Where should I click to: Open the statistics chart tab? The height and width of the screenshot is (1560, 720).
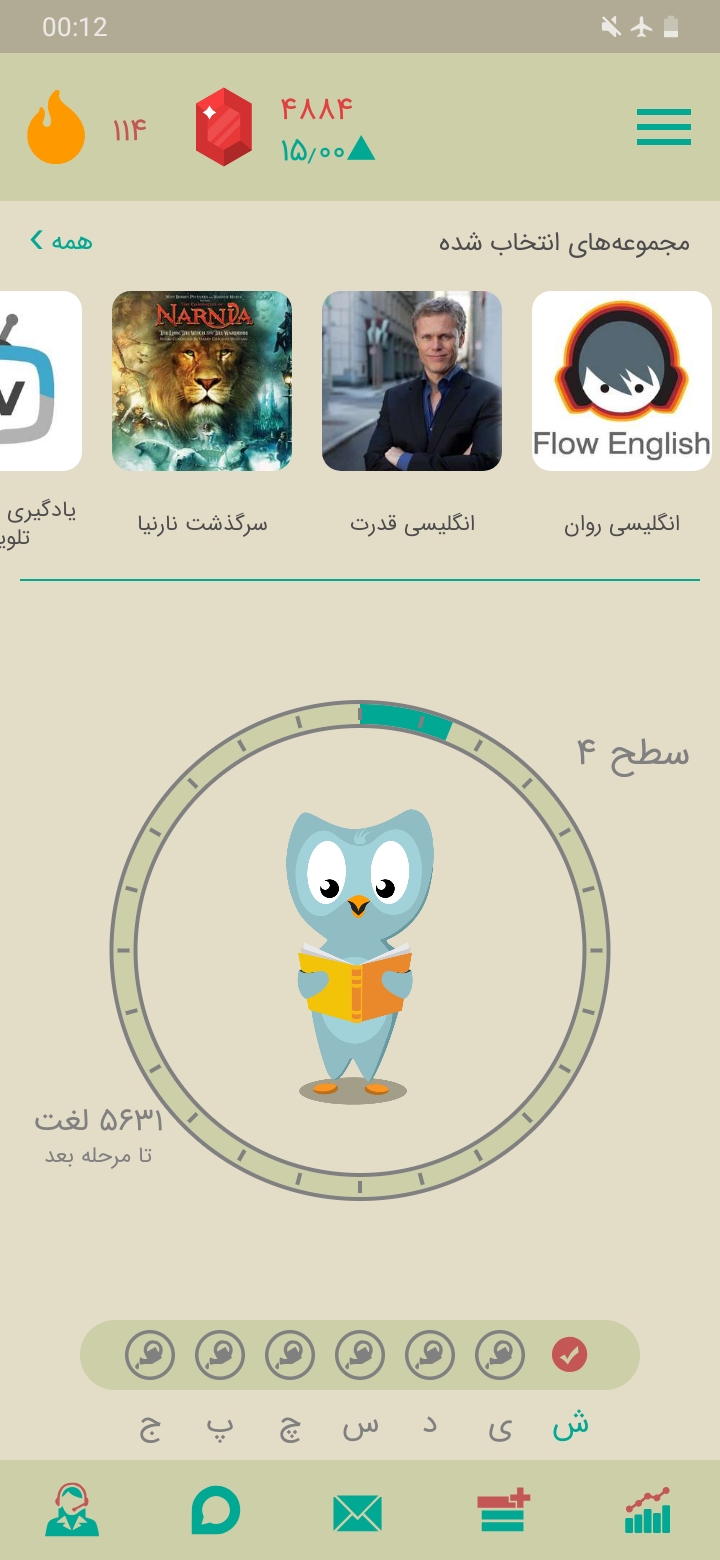coord(647,1510)
